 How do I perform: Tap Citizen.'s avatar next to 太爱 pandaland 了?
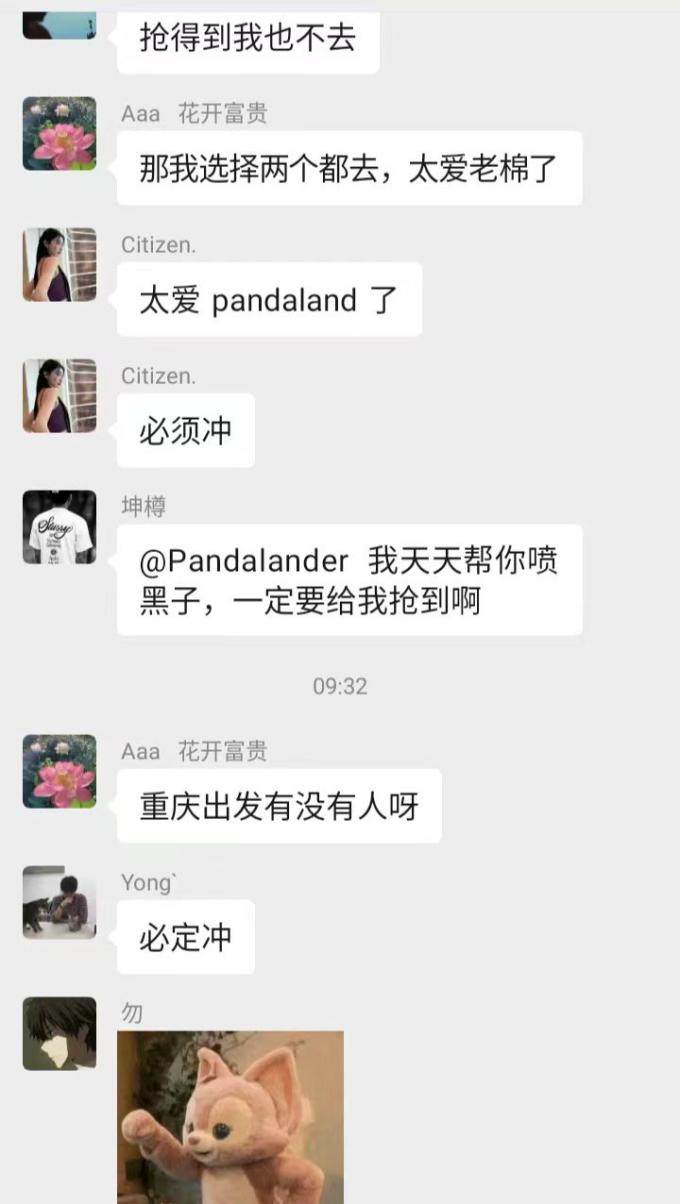[60, 265]
